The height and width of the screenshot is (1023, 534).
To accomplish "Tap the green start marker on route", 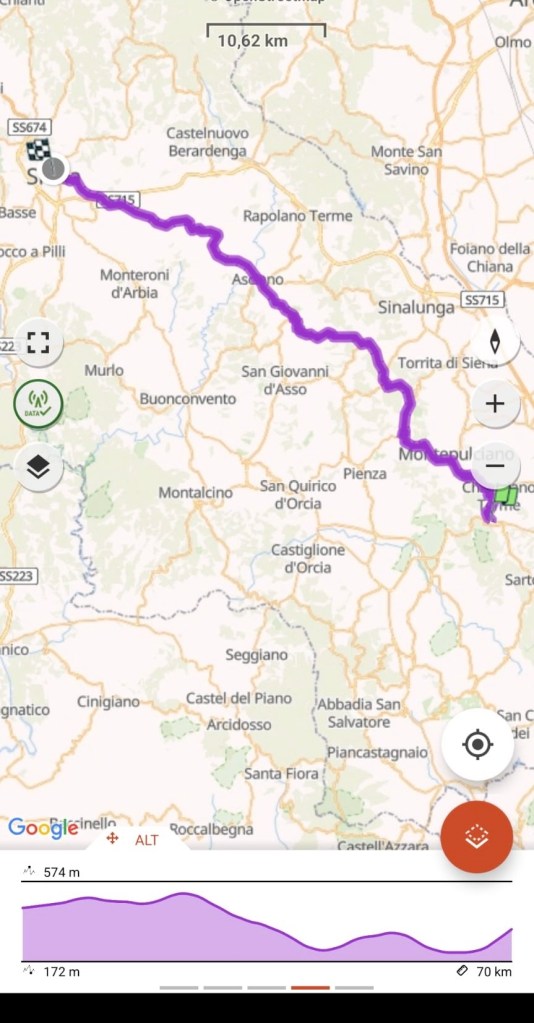I will pos(505,496).
